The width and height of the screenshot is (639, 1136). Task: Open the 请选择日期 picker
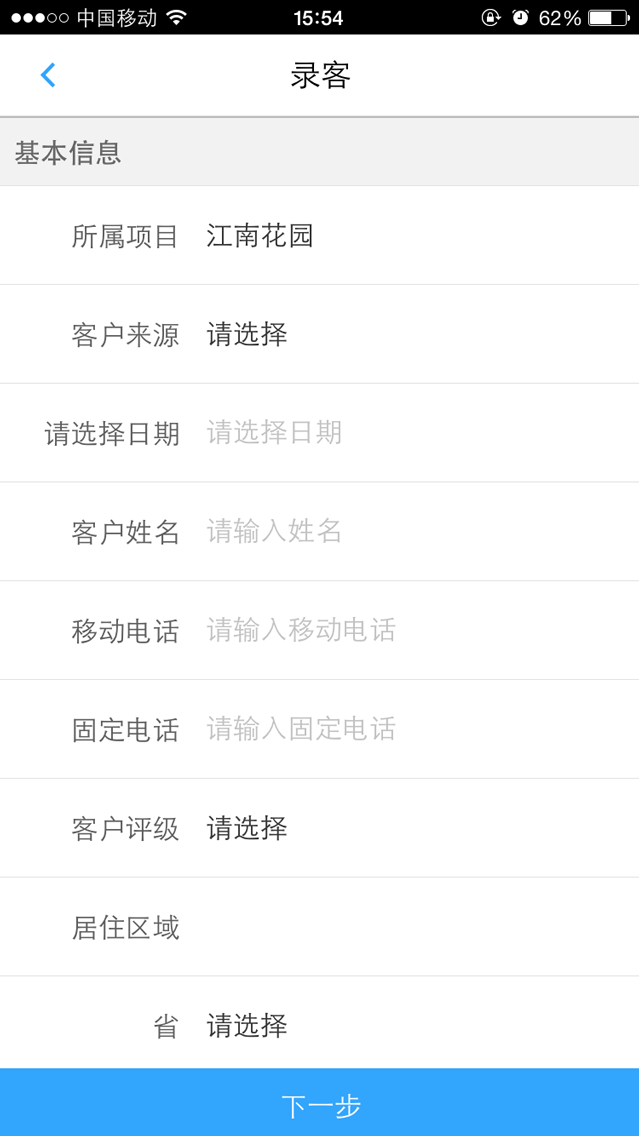(274, 432)
